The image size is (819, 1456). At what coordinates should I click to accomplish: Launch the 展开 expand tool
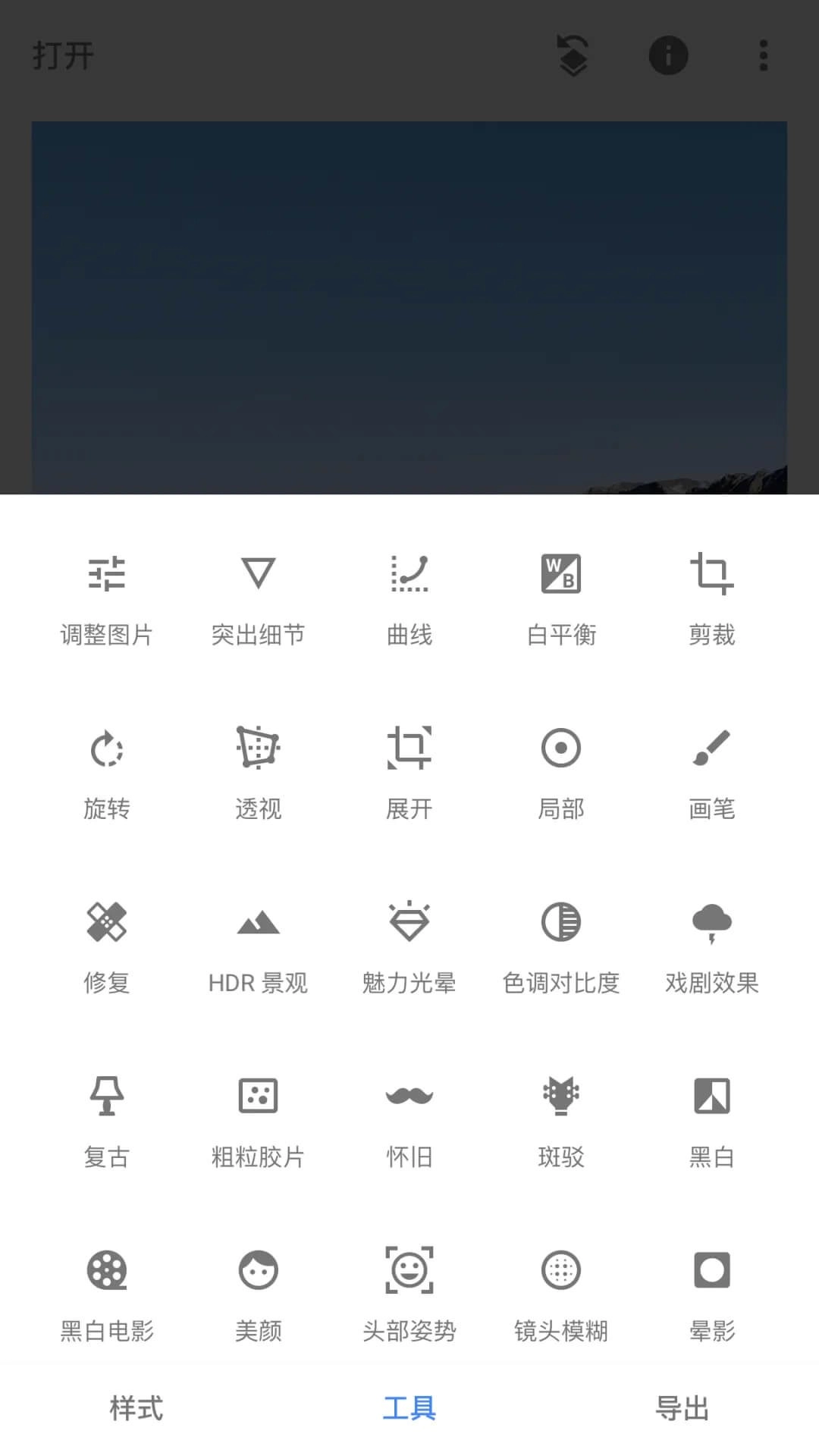tap(409, 772)
